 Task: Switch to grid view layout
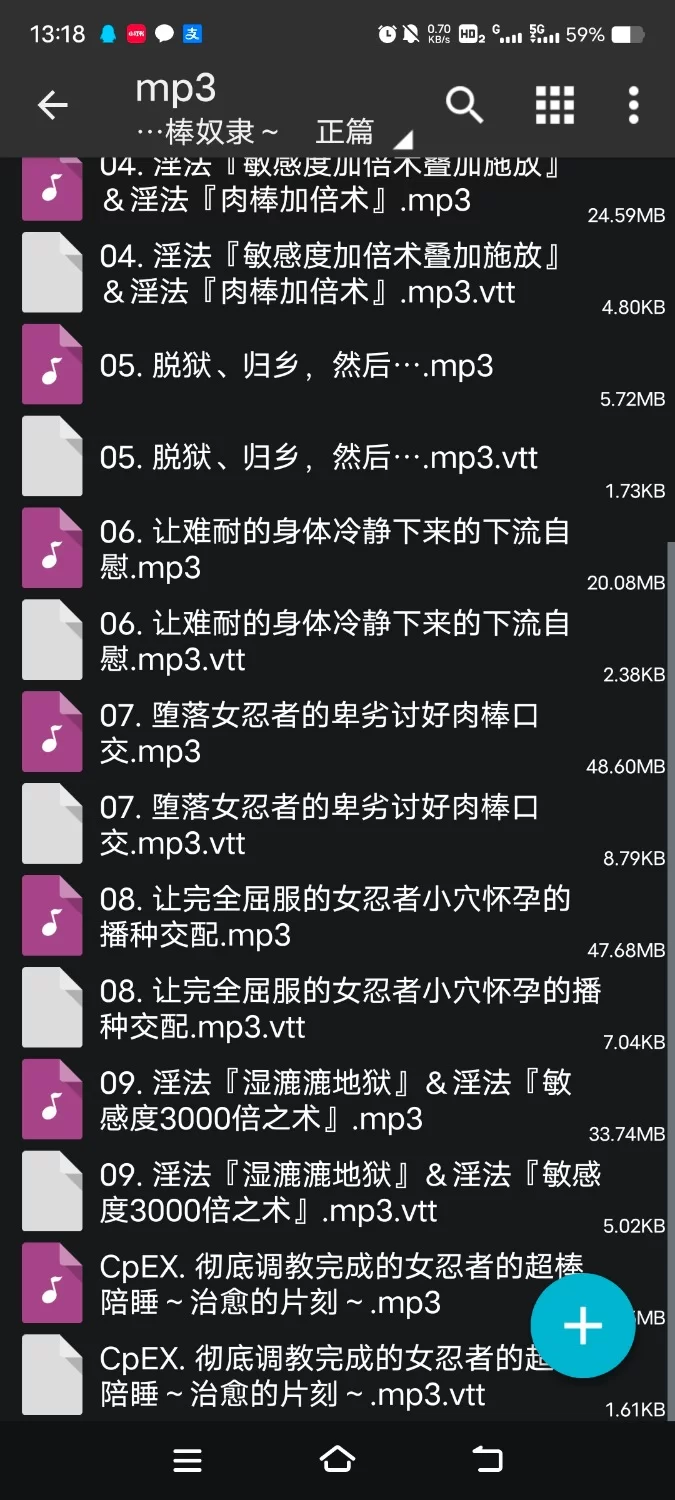(555, 105)
